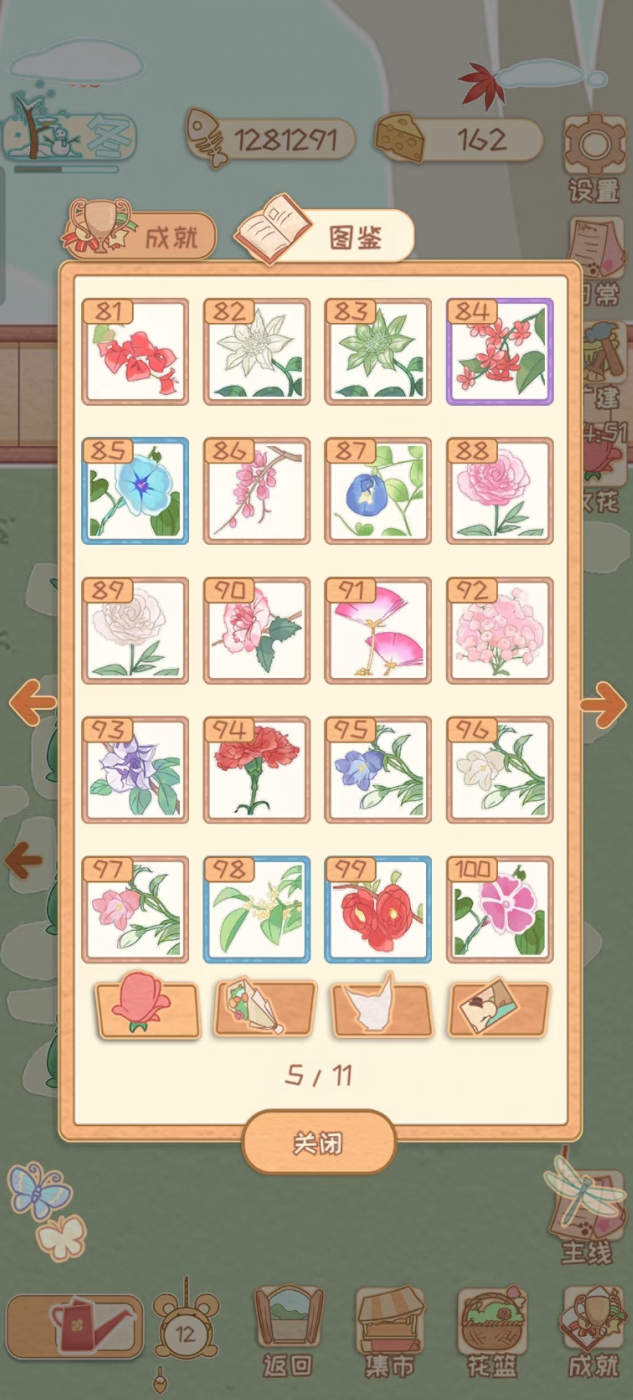Open carnation entry number 94
633x1400 pixels.
click(x=257, y=770)
